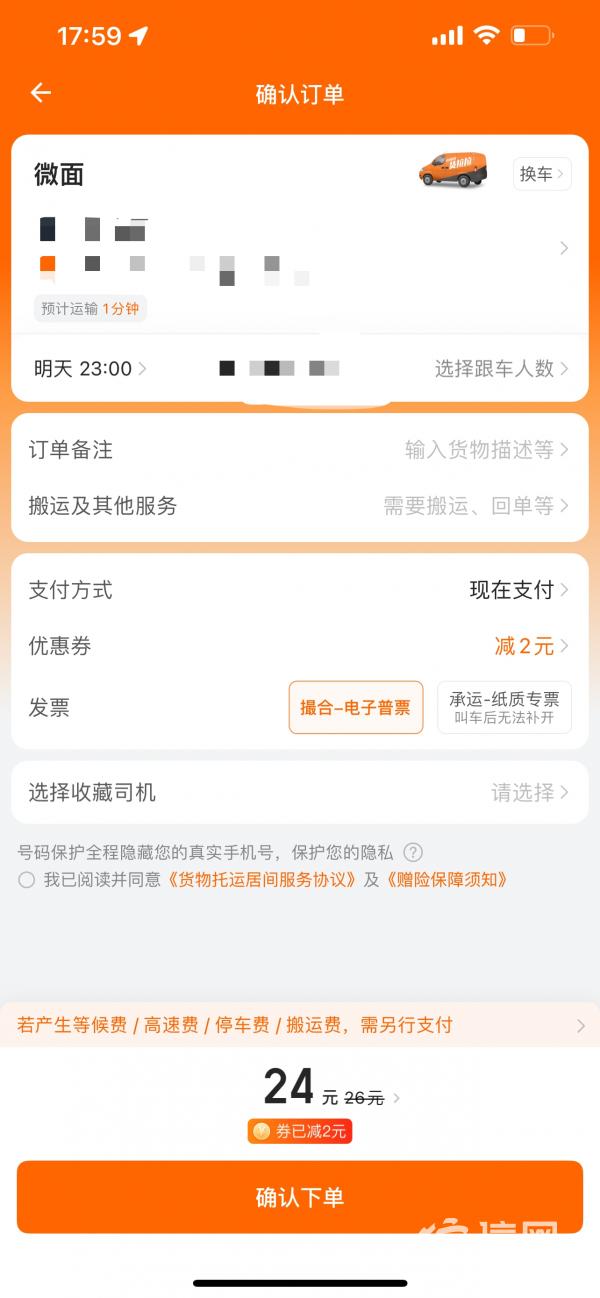600x1298 pixels.
Task: Tap 换车 to change vehicle type
Action: click(x=541, y=174)
